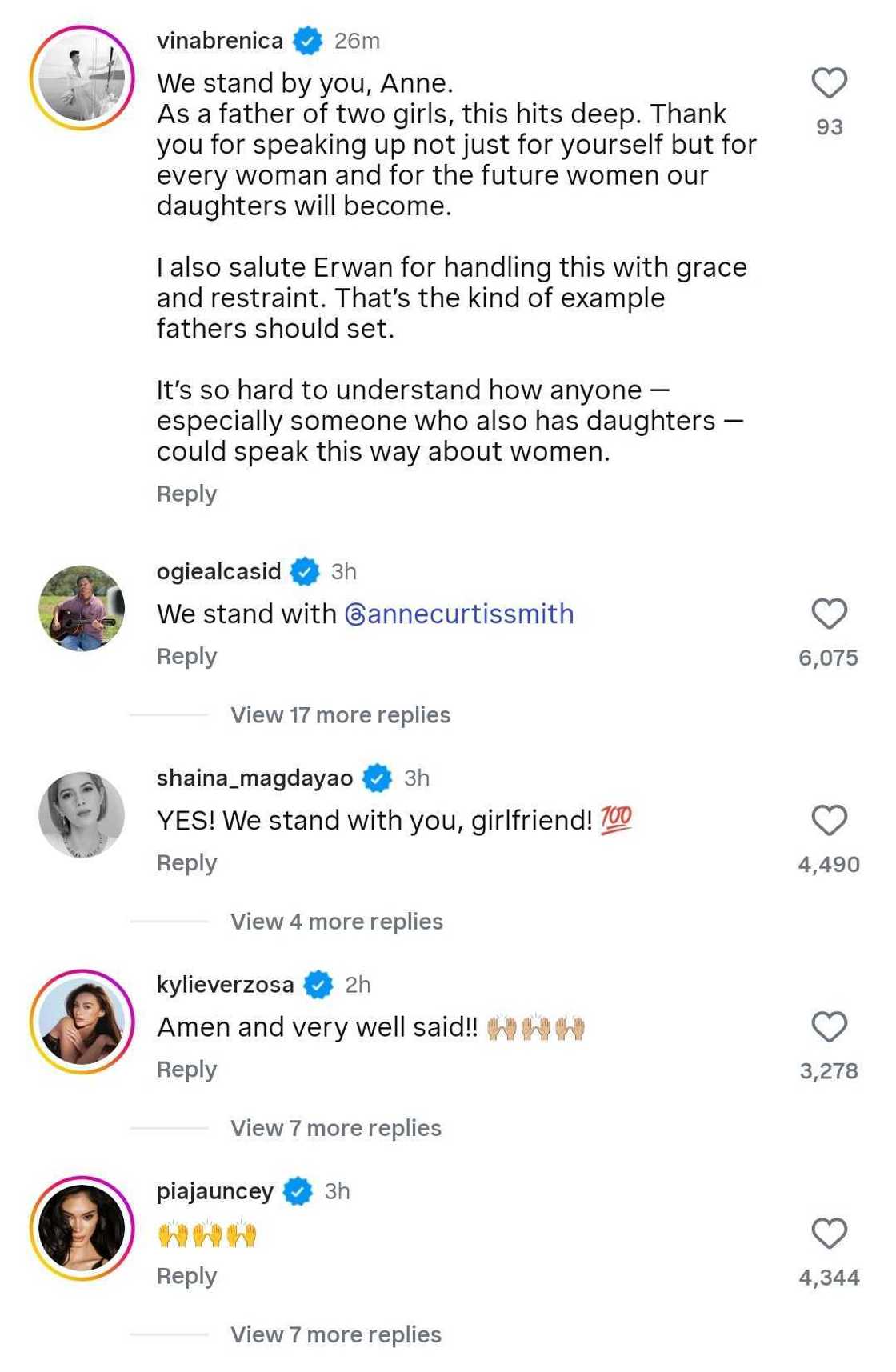Click the username shaina_magdayao
Image resolution: width=896 pixels, height=1372 pixels.
coord(253,775)
